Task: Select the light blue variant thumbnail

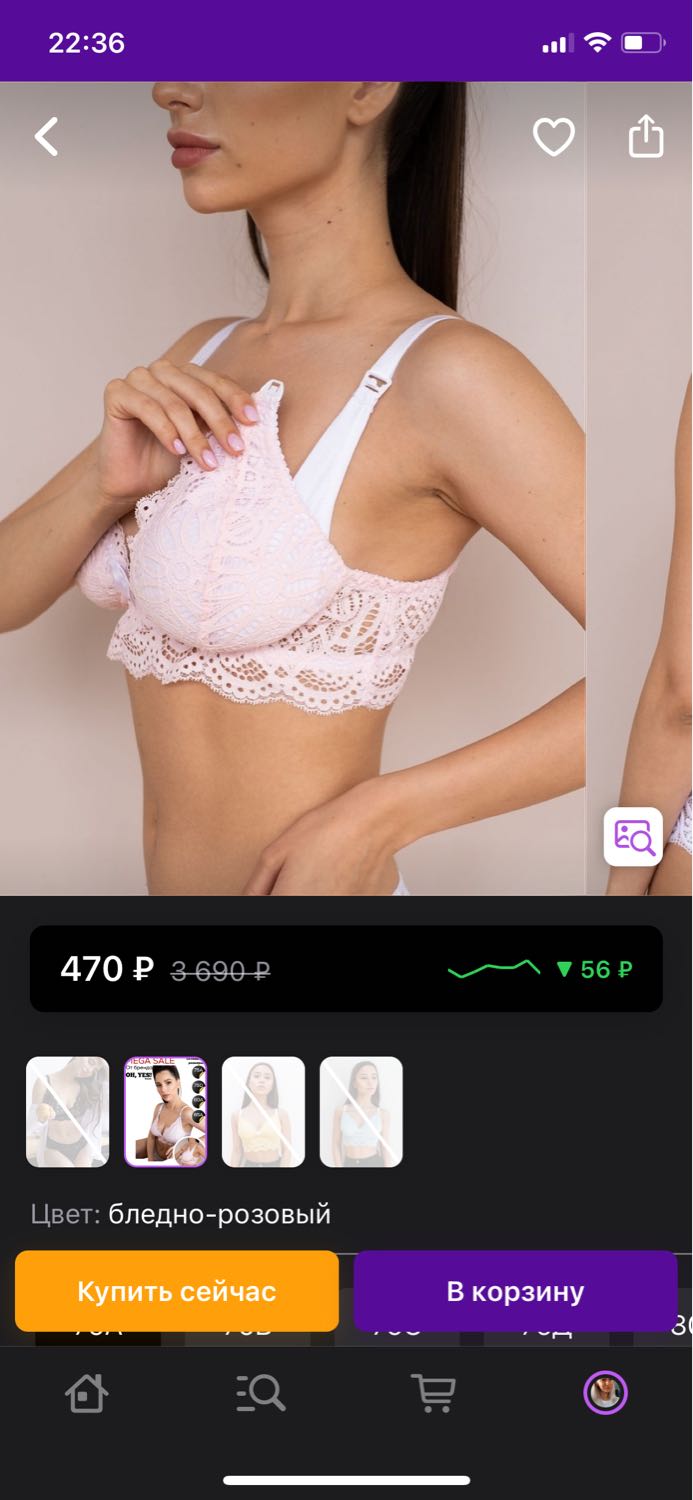Action: [361, 1112]
